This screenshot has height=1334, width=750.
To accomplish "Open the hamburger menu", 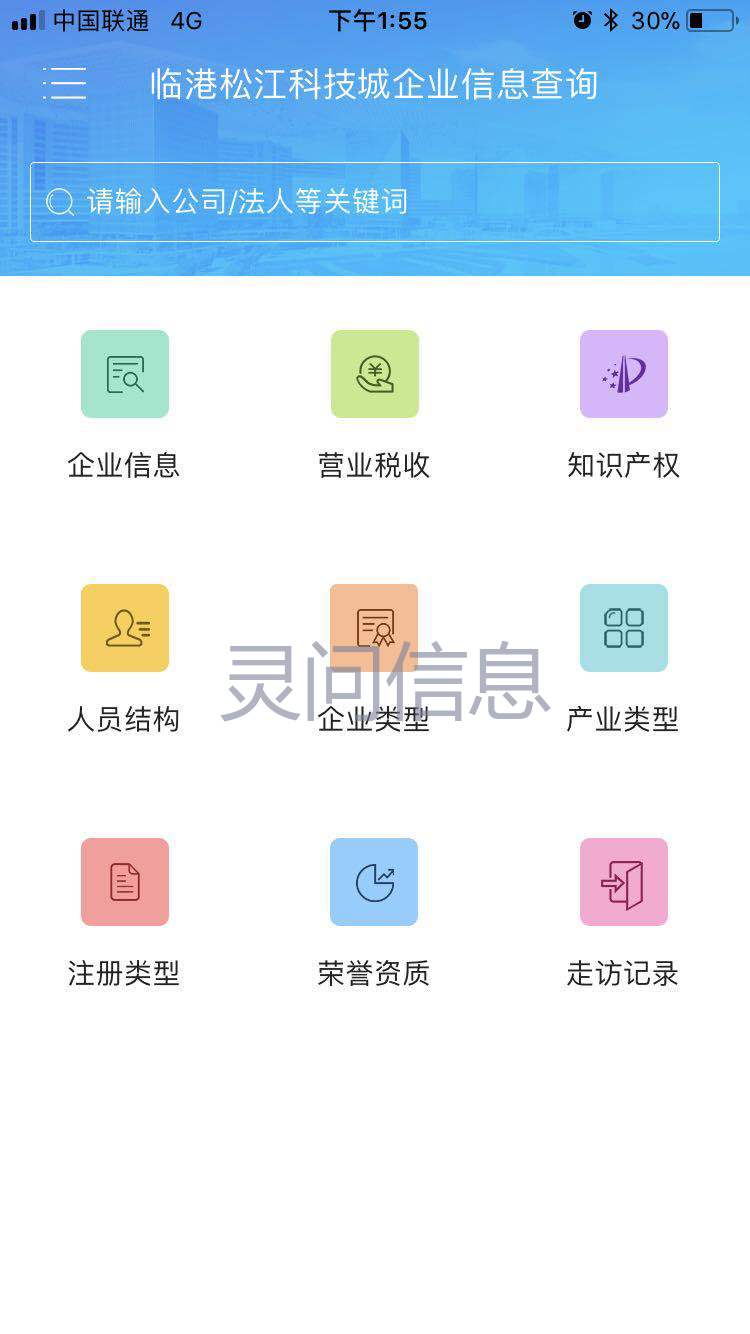I will (65, 83).
